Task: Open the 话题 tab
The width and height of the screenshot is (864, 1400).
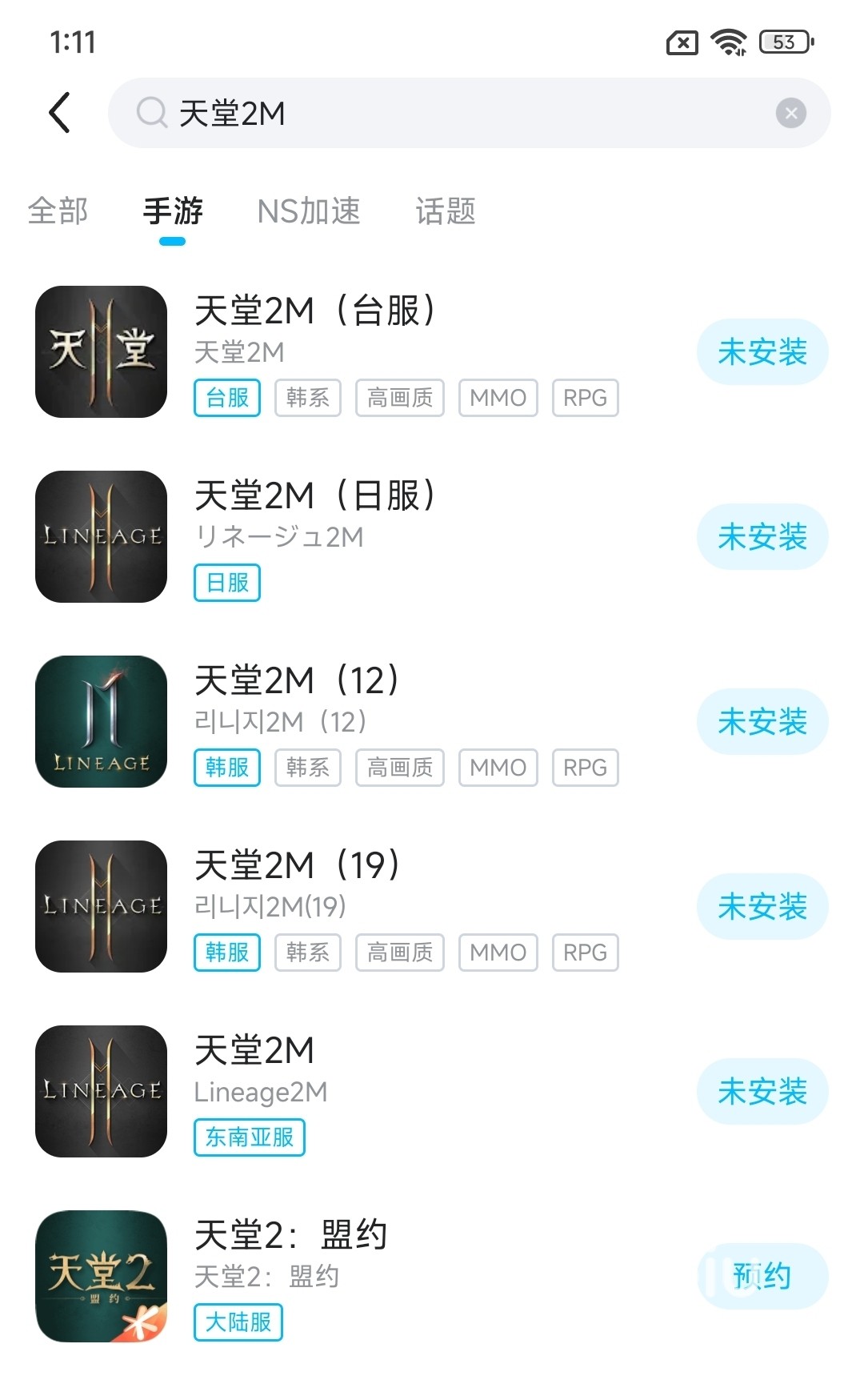Action: pyautogui.click(x=446, y=211)
